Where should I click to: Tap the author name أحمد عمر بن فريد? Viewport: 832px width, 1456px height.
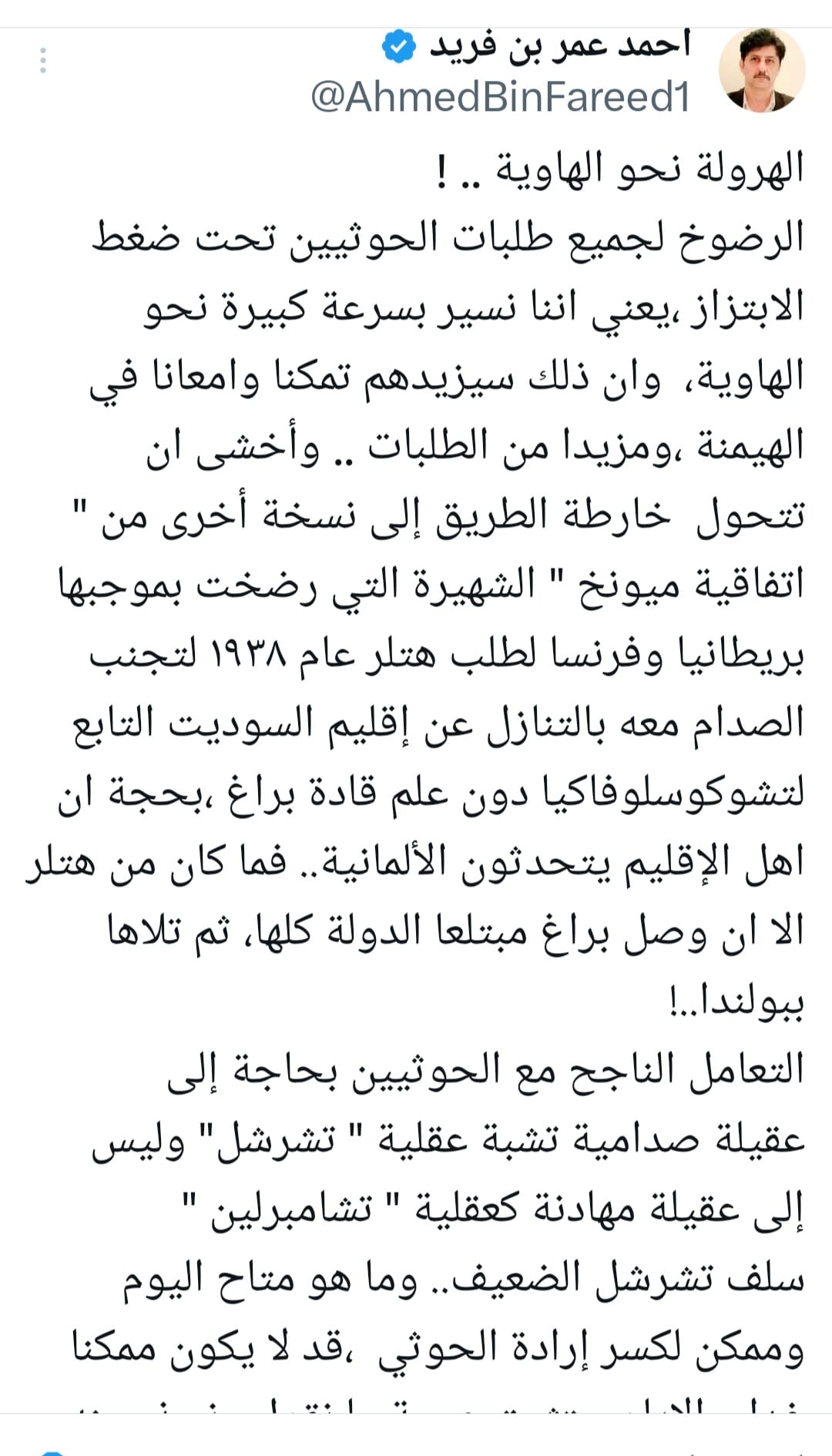coord(560,46)
